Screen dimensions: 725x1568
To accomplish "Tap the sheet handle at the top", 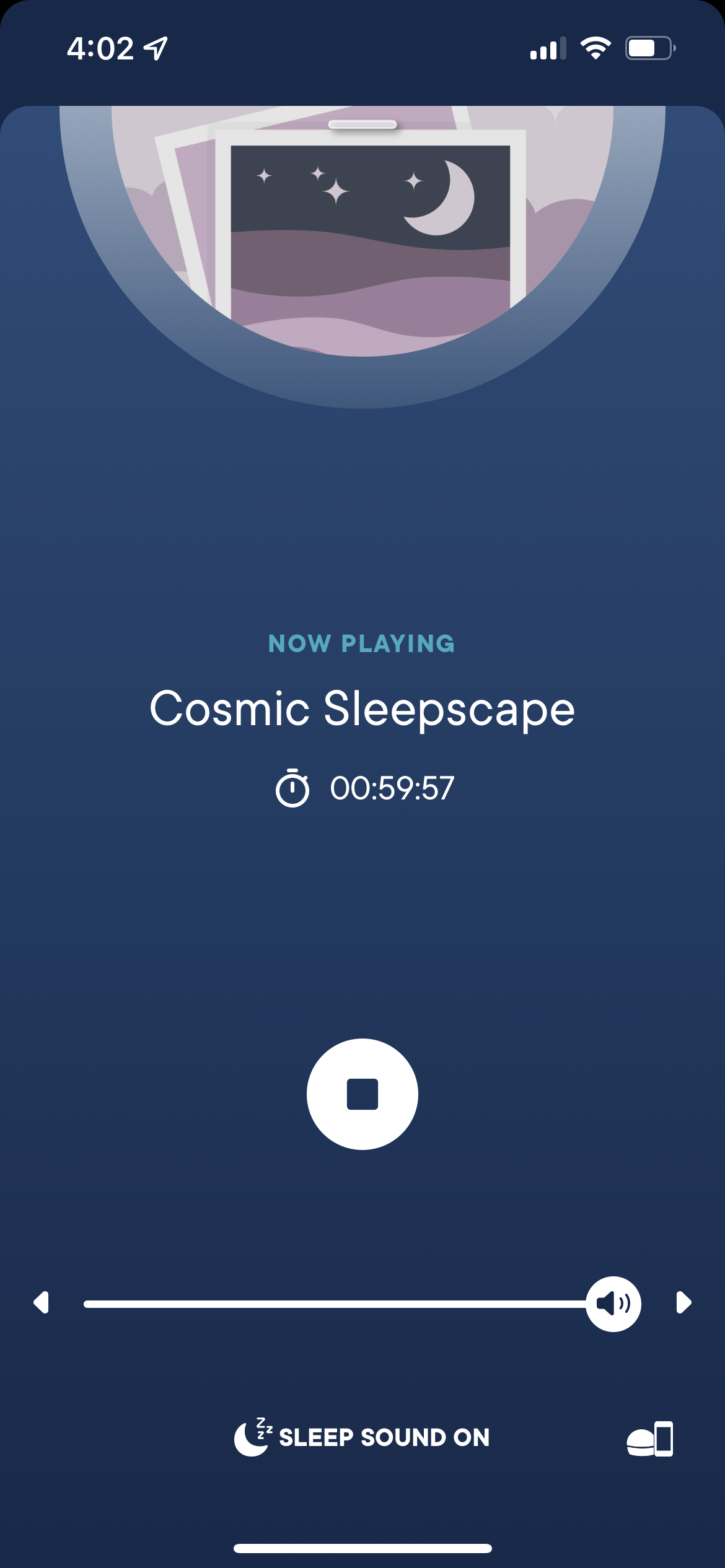I will click(362, 125).
